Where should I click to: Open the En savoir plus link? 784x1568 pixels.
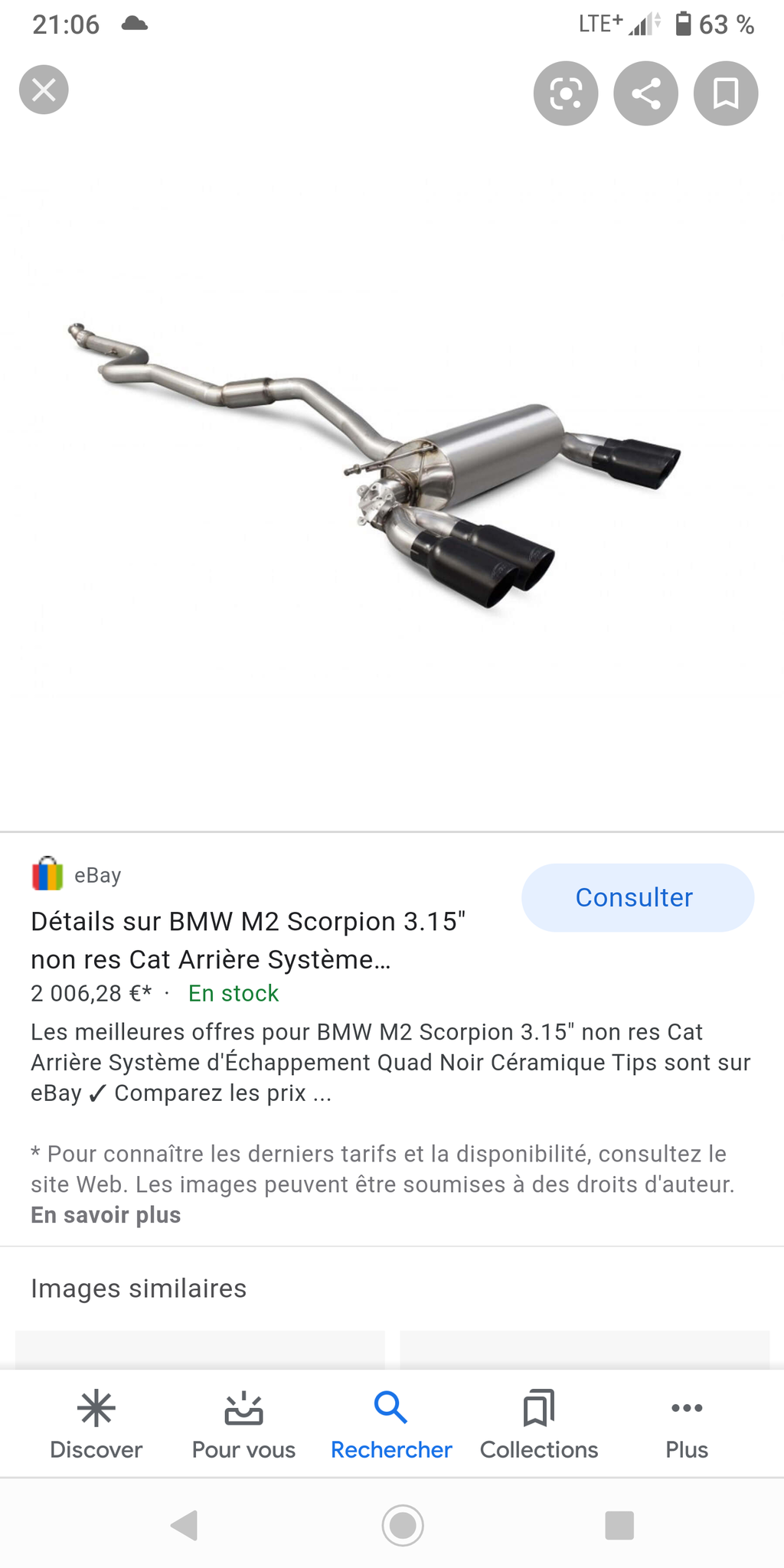(x=106, y=1215)
